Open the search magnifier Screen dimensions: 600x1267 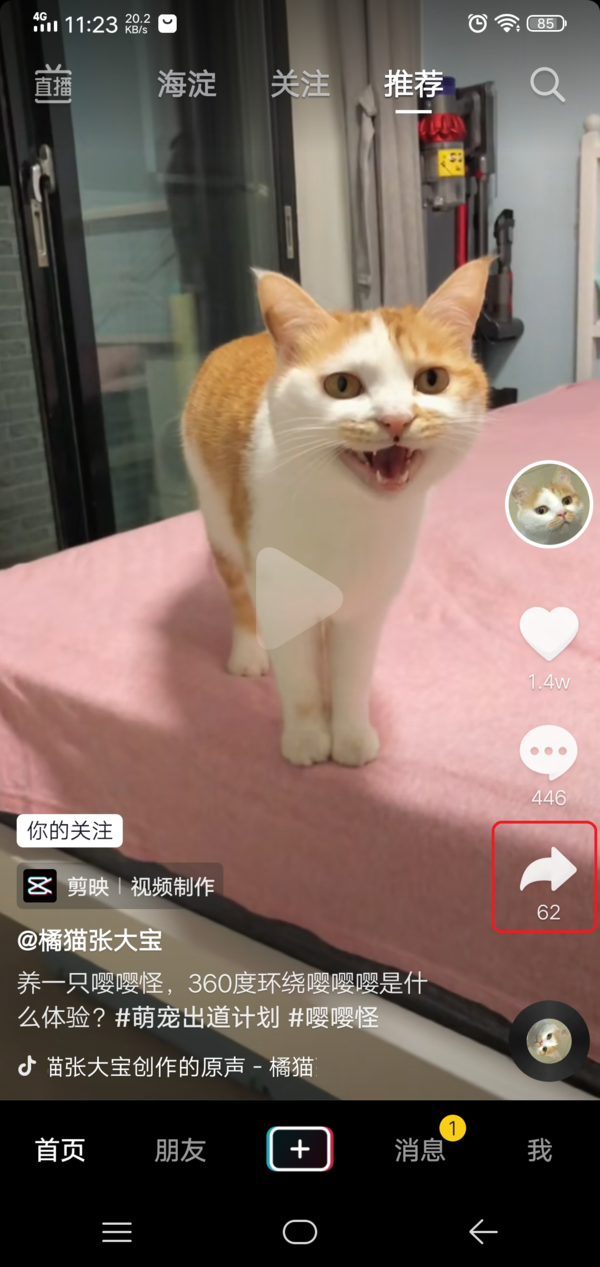coord(547,85)
